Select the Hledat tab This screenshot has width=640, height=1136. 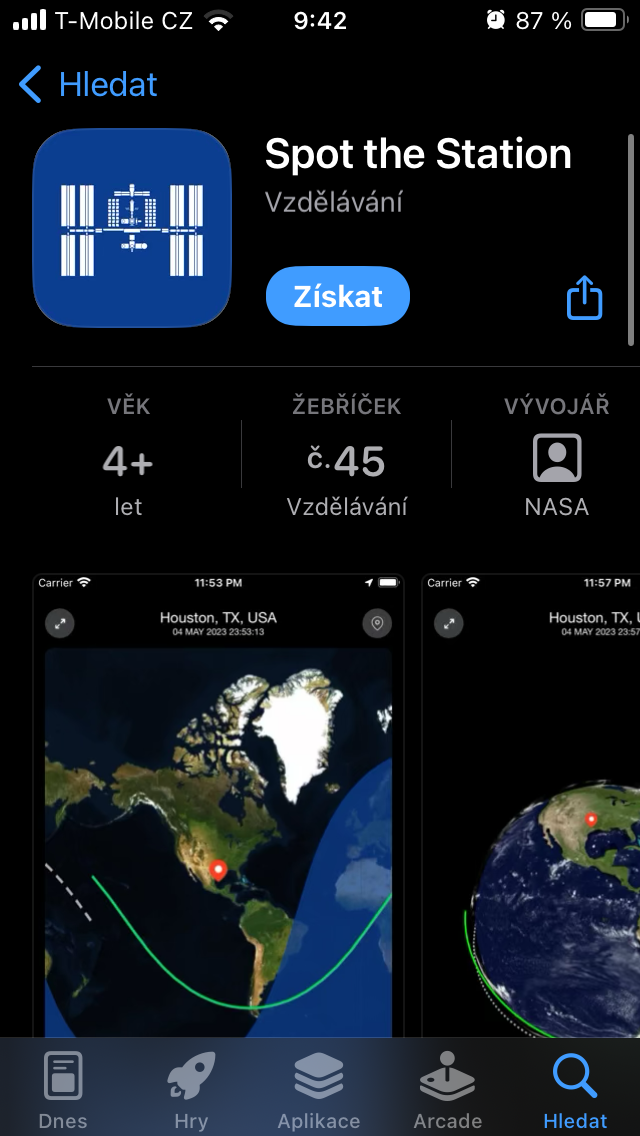(575, 1090)
